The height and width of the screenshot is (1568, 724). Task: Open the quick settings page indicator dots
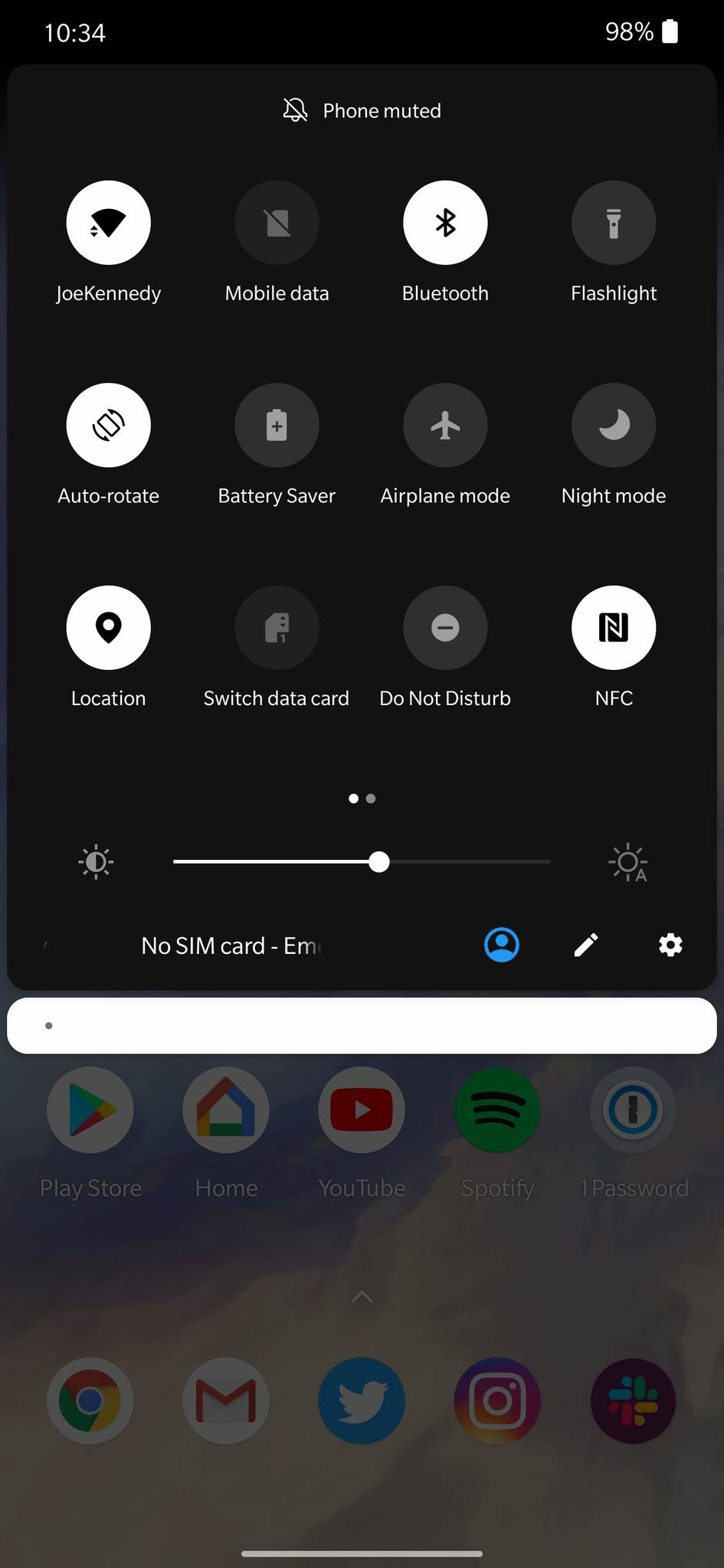(x=362, y=799)
